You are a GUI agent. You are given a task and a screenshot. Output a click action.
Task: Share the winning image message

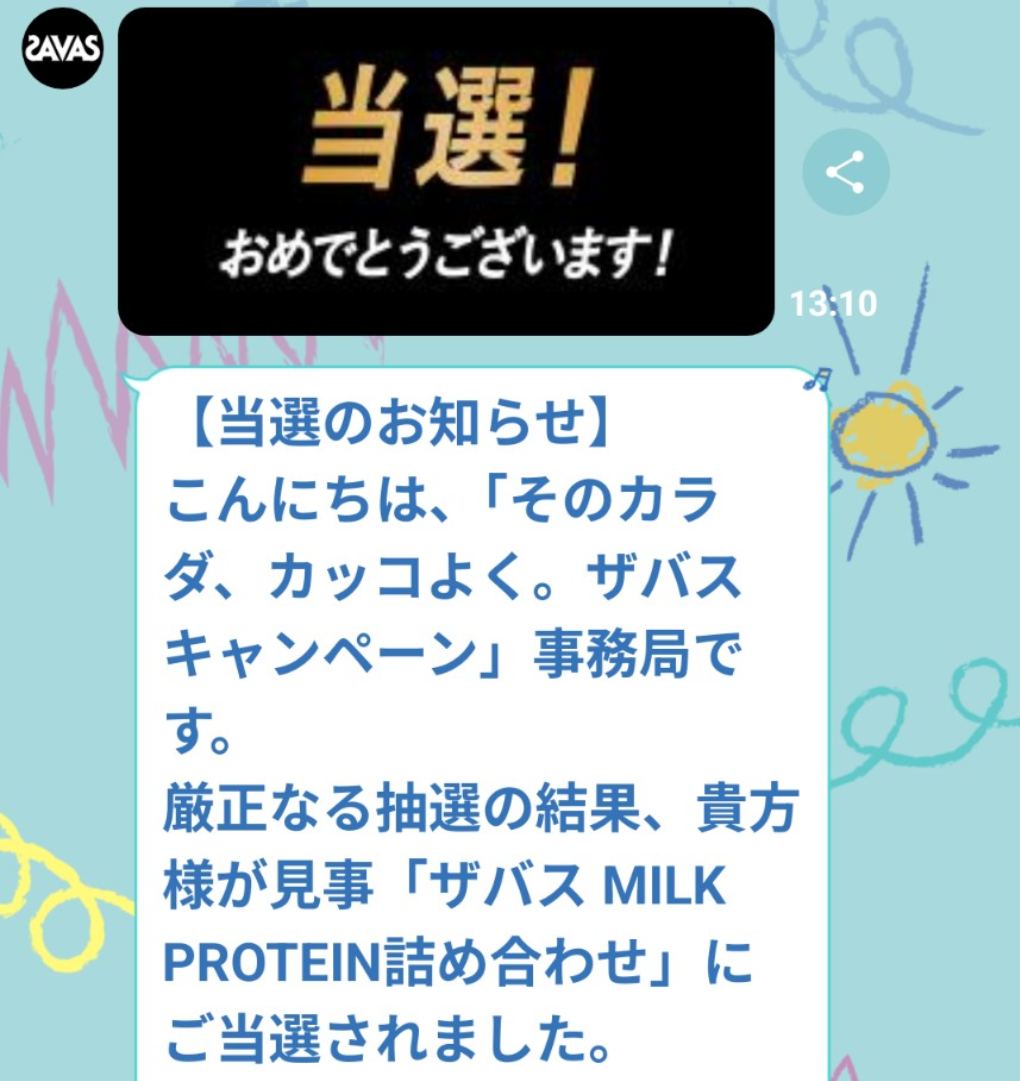[x=845, y=174]
